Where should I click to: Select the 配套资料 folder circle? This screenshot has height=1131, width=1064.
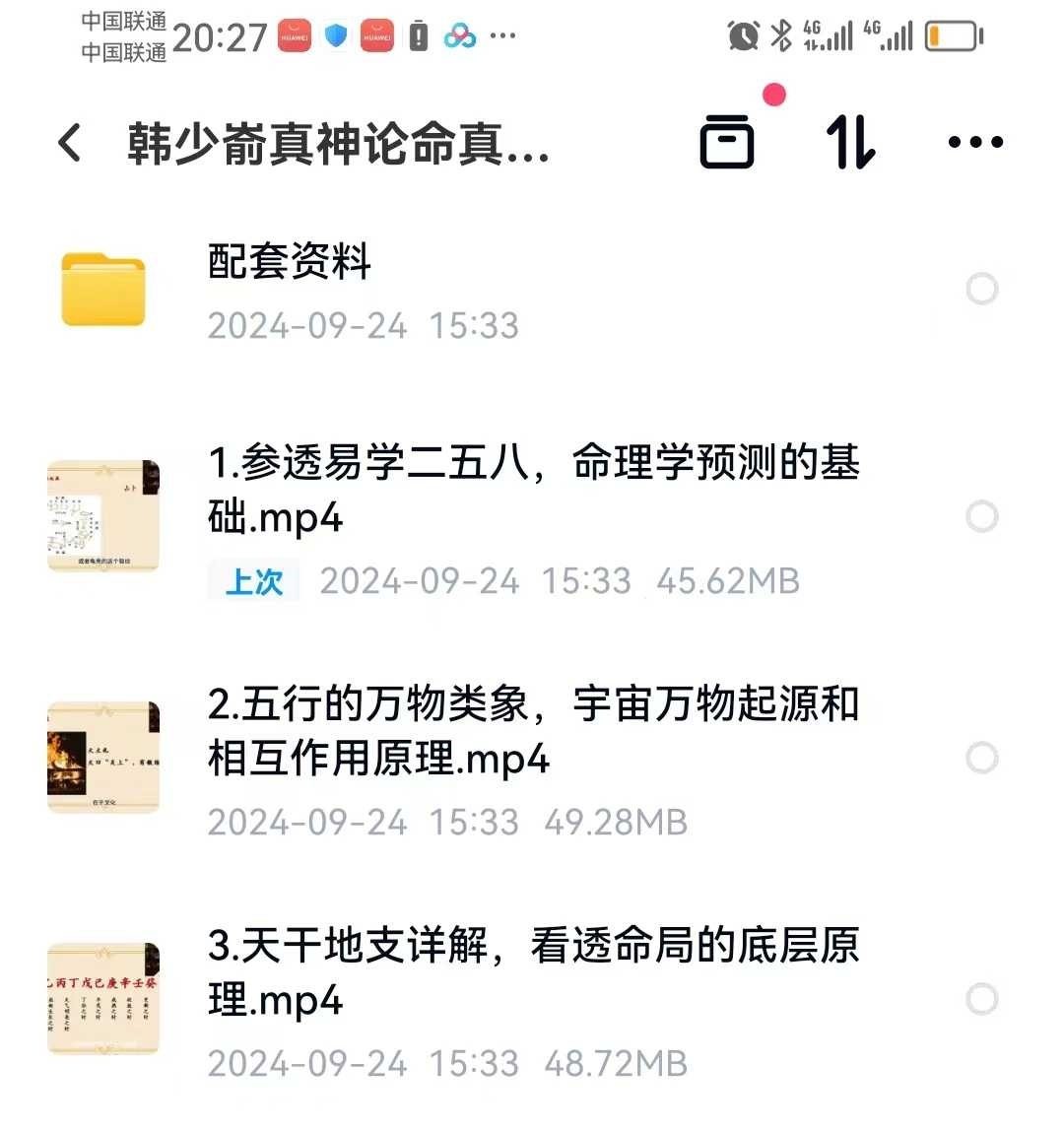(x=981, y=290)
